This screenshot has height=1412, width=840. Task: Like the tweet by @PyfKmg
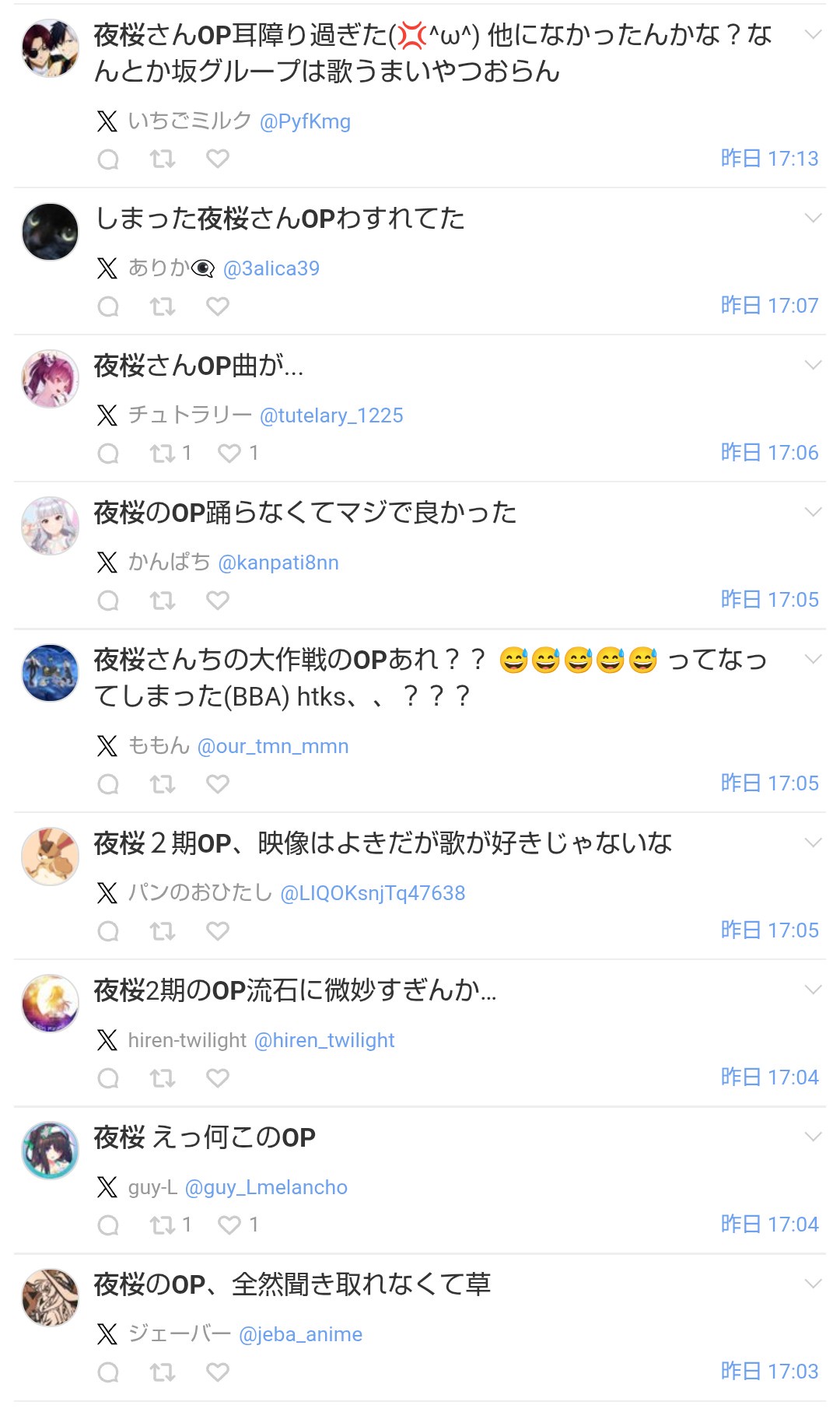[x=218, y=159]
